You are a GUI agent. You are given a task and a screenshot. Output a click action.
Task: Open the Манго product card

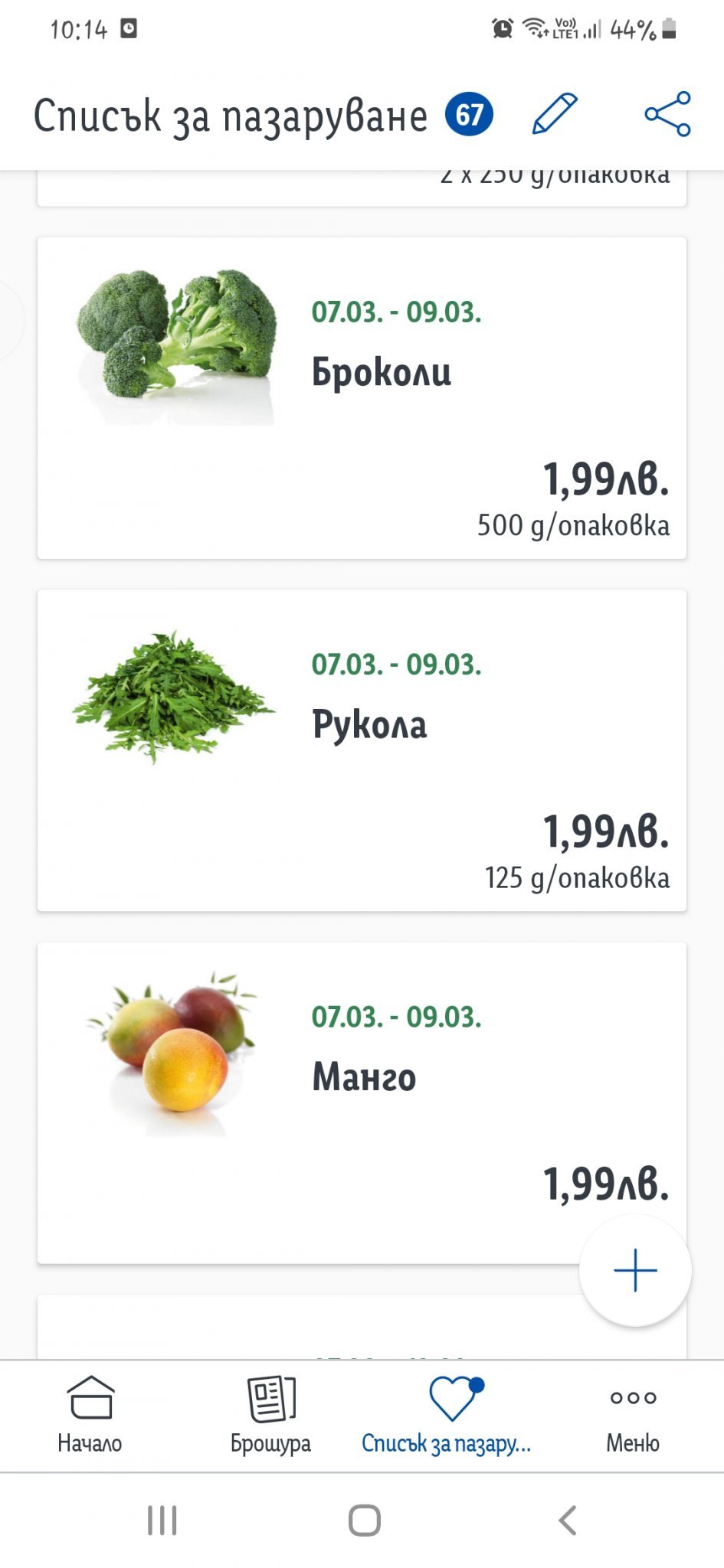(x=362, y=1102)
